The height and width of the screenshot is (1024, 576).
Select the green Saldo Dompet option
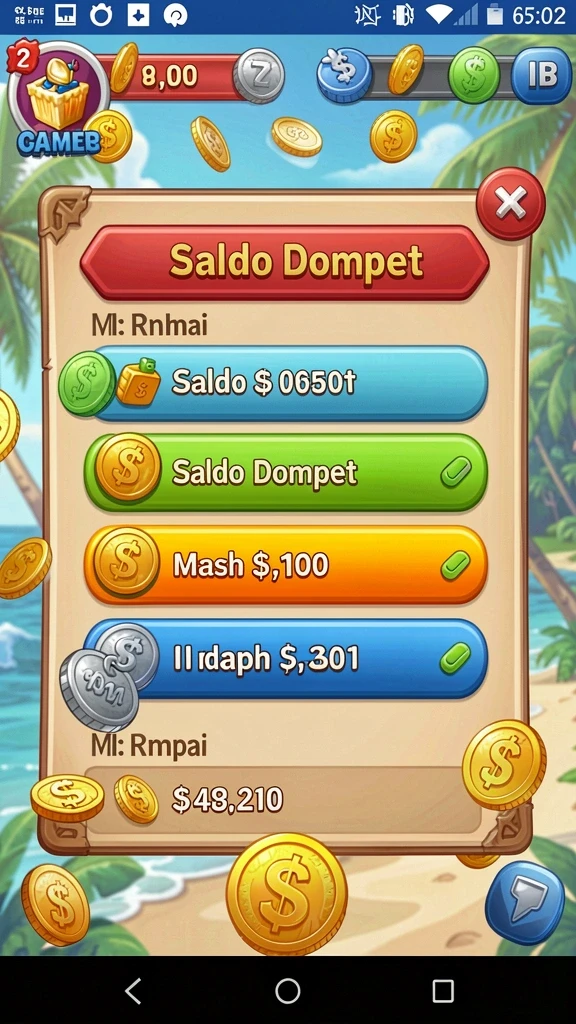[x=286, y=472]
